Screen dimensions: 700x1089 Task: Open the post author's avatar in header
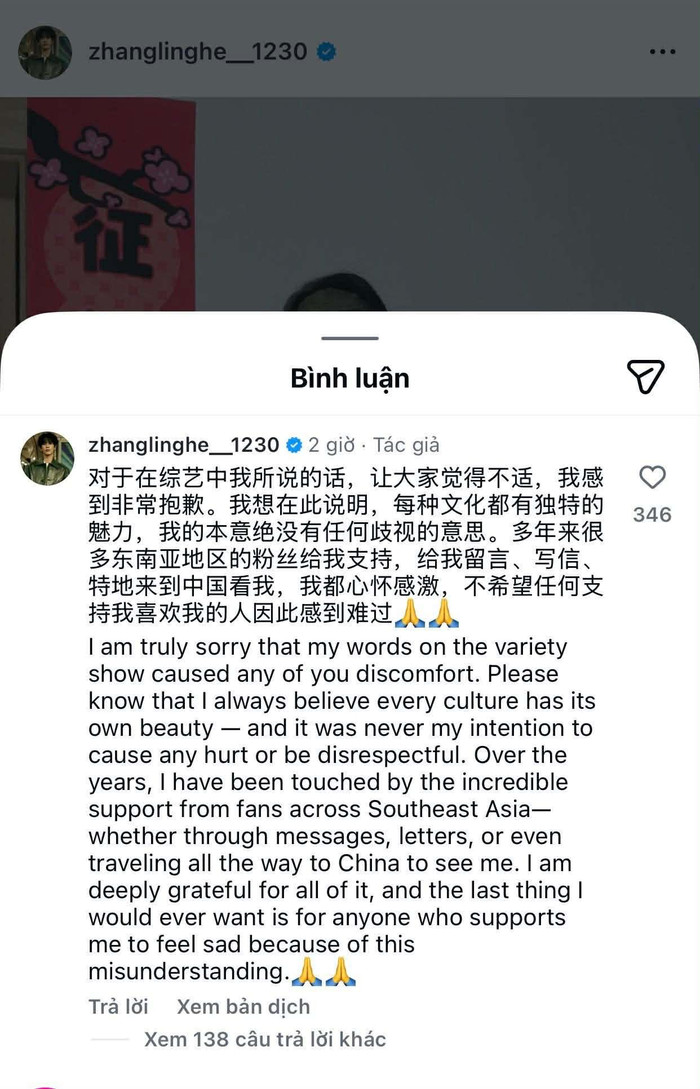[x=45, y=52]
